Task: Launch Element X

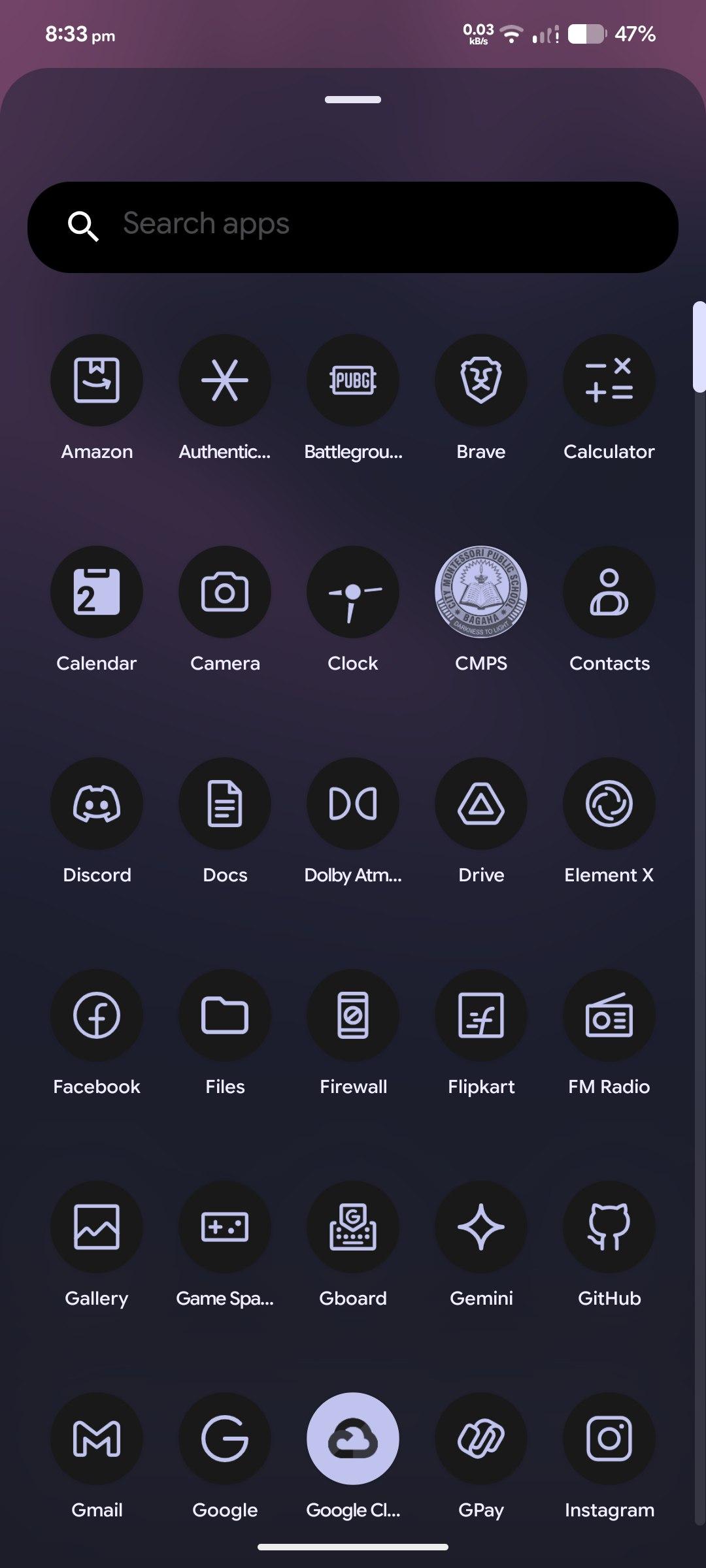Action: pos(609,804)
